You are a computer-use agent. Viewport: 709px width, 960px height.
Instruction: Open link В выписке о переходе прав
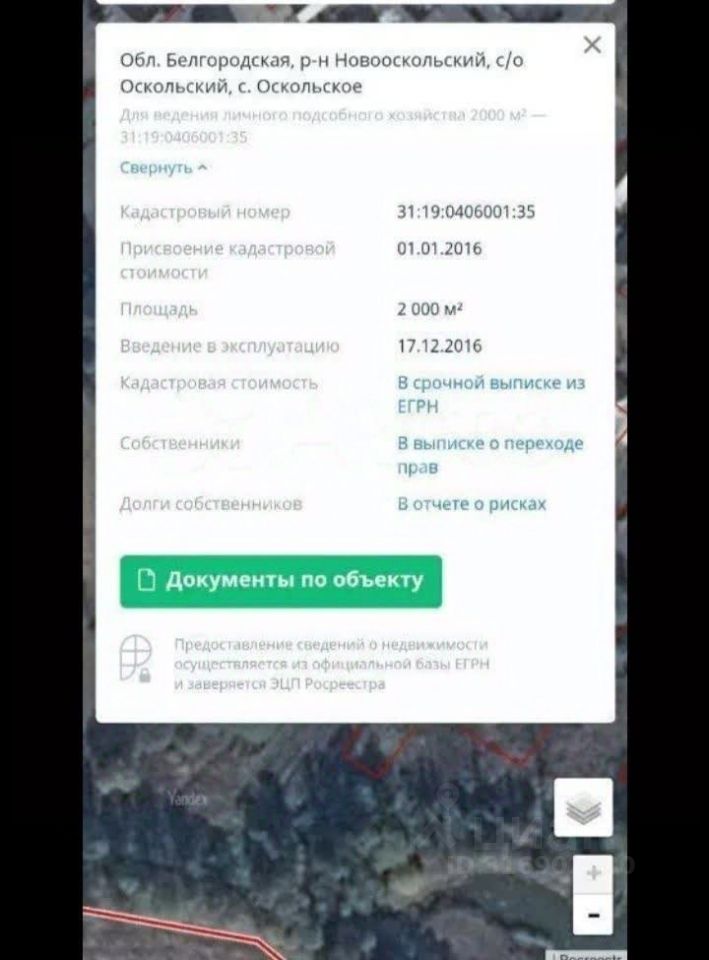(490, 455)
